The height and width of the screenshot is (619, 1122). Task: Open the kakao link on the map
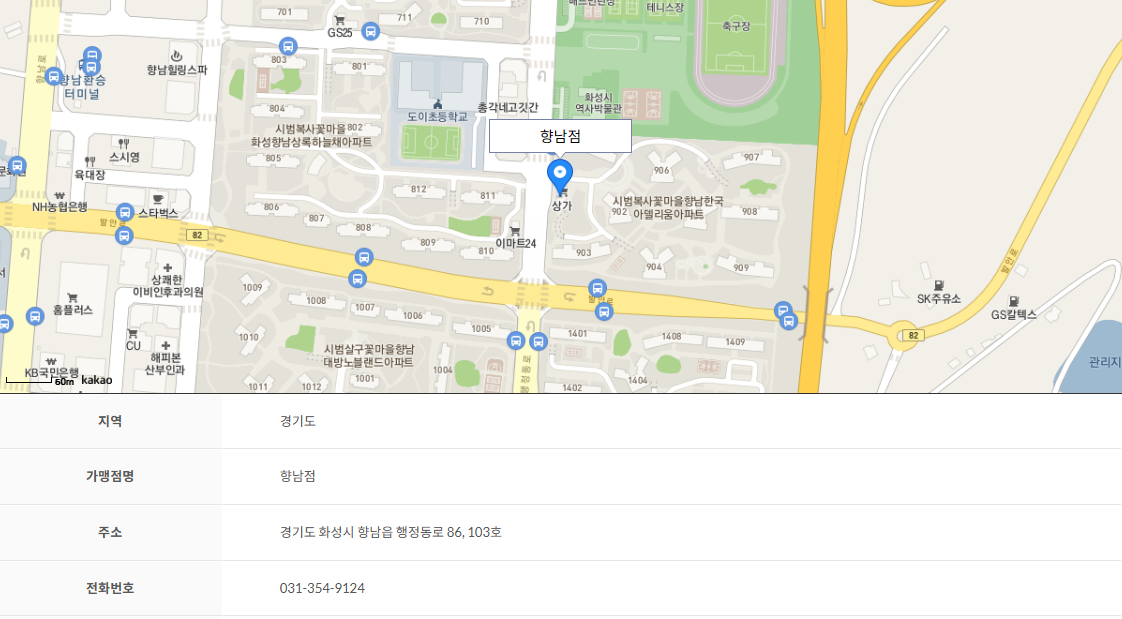tap(97, 380)
